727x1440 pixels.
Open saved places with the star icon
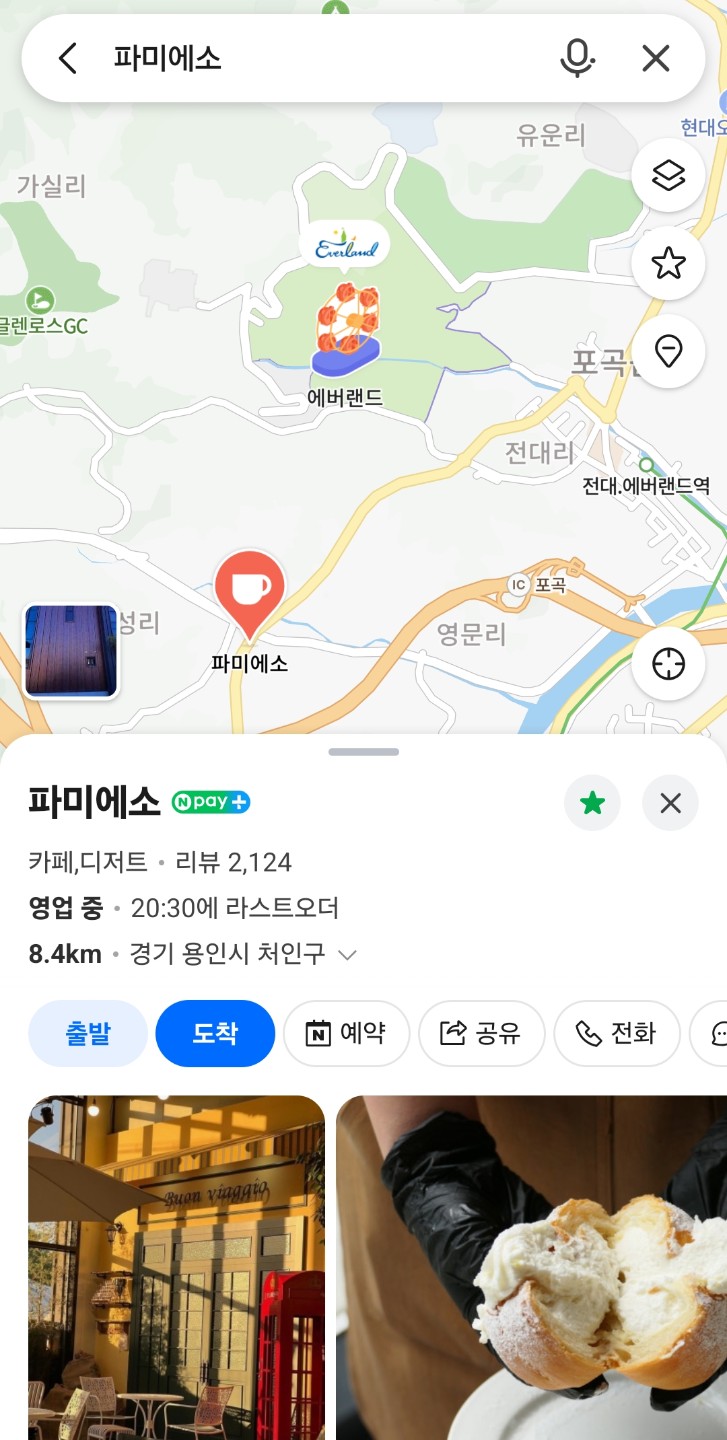click(x=668, y=263)
